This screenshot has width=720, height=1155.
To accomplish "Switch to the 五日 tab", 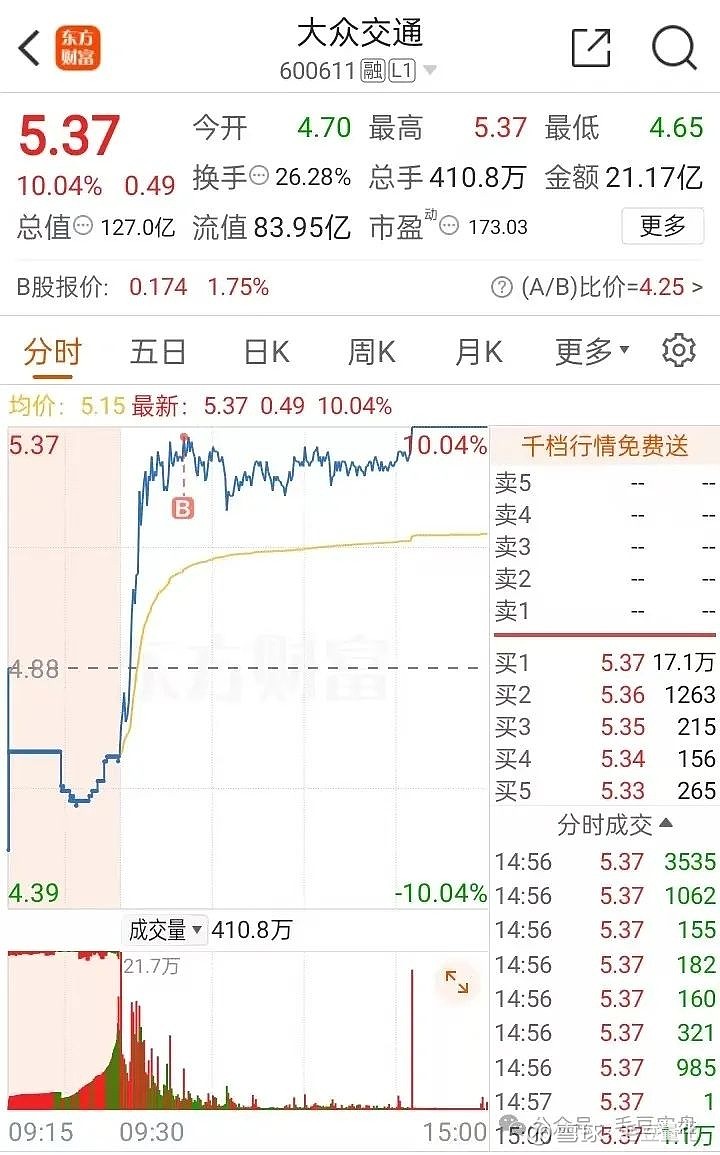I will [156, 350].
